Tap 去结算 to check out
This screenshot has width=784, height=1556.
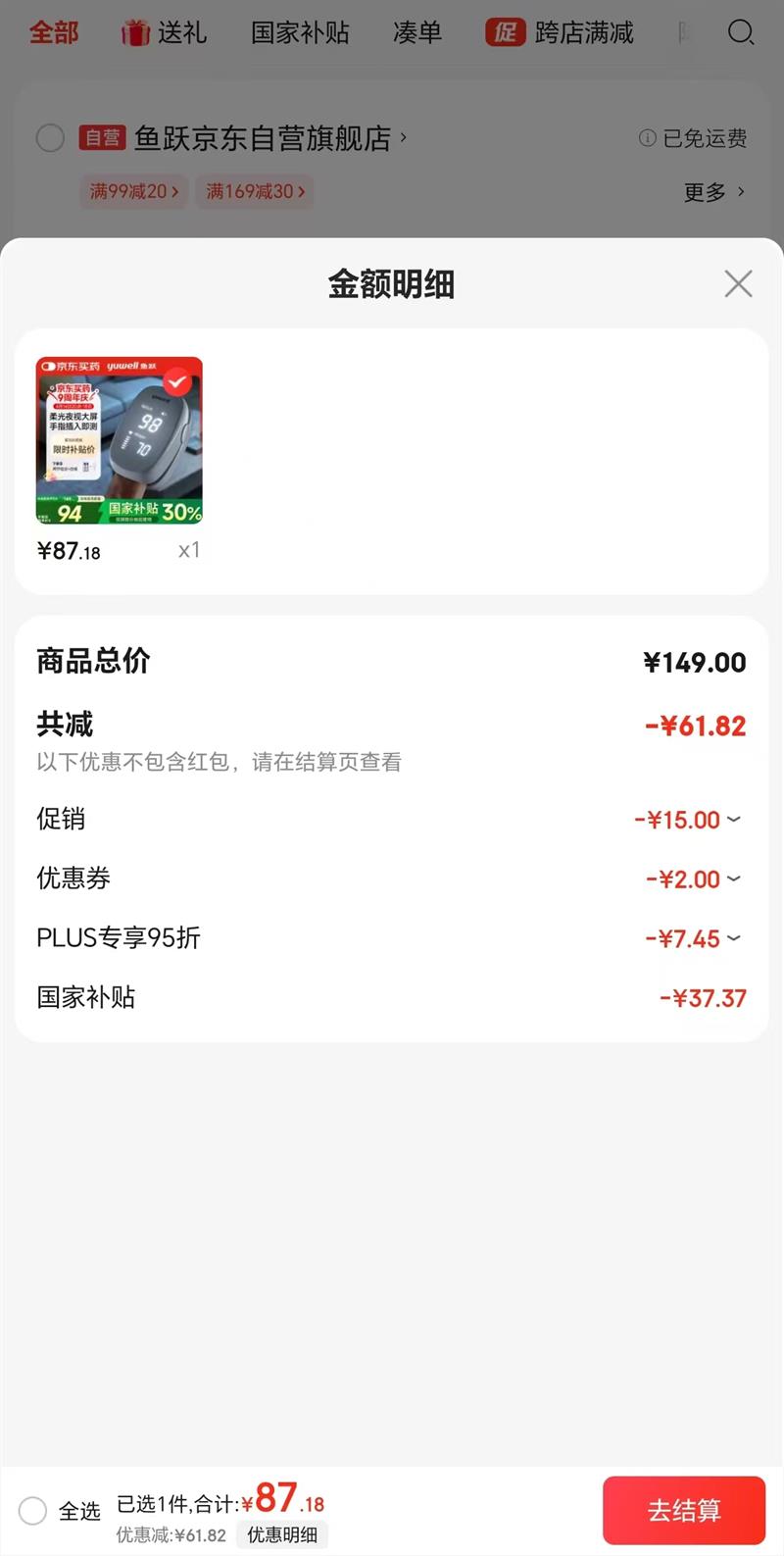point(683,1510)
